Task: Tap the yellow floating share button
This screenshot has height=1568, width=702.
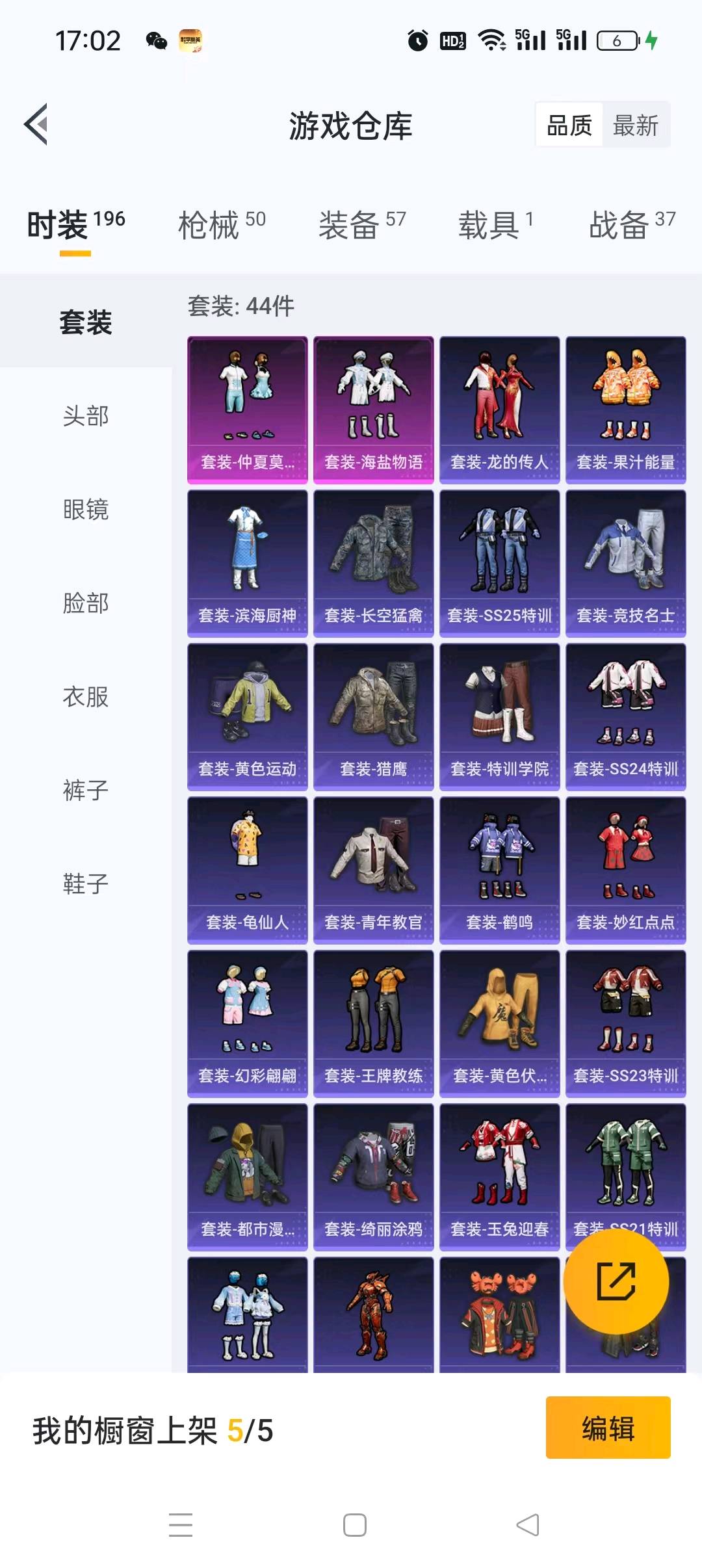Action: (616, 1281)
